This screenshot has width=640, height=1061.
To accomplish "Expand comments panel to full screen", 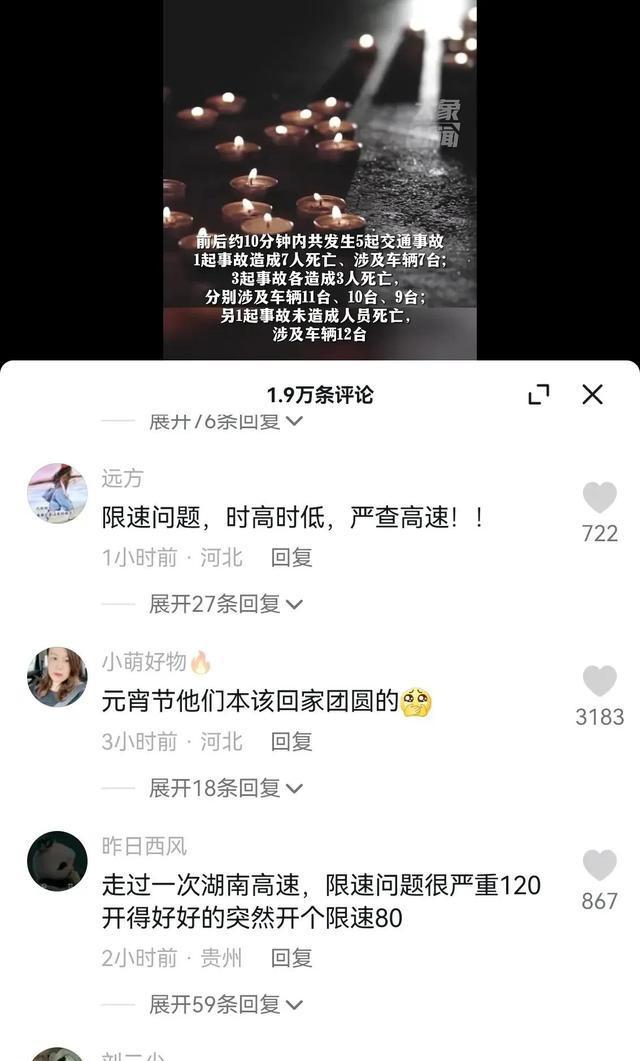I will (x=538, y=395).
